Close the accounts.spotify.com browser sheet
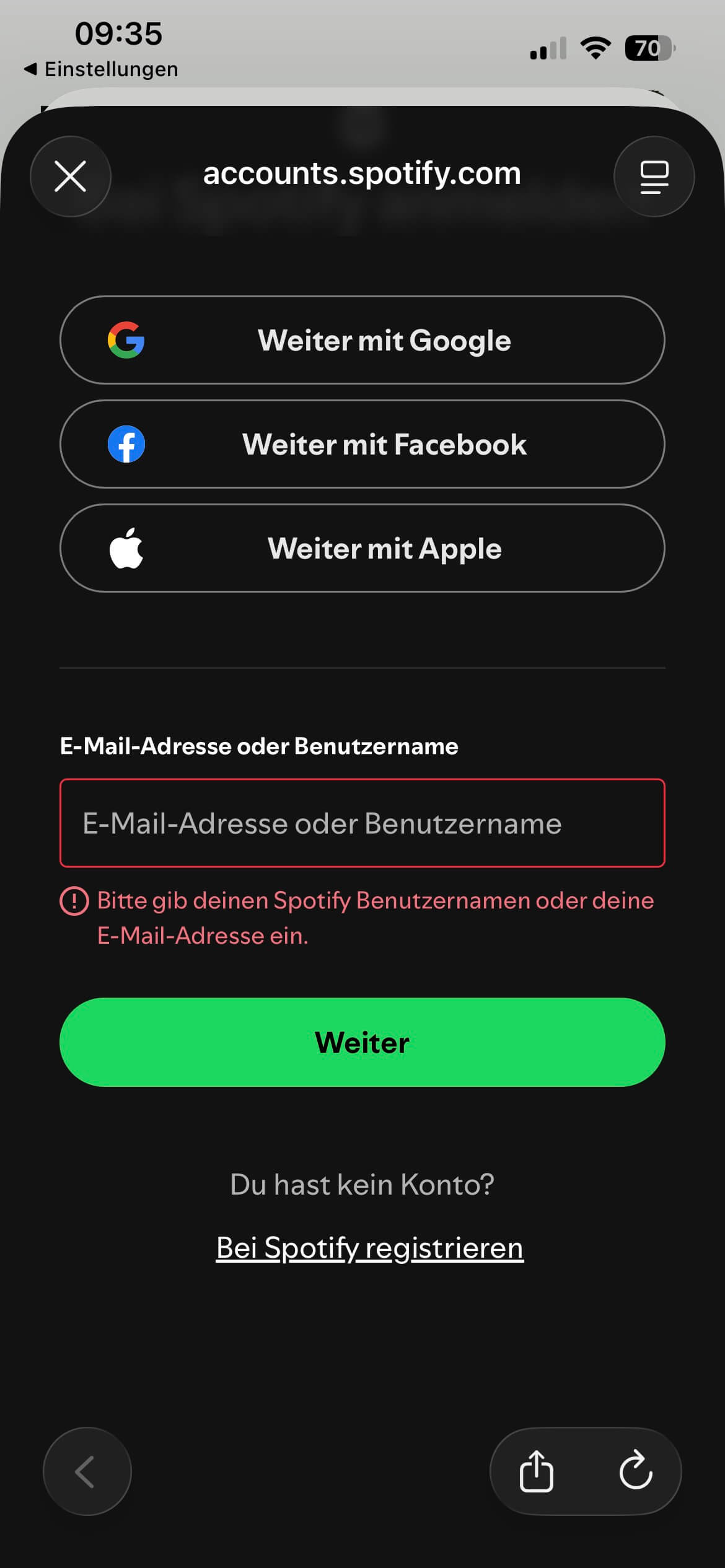 click(70, 176)
